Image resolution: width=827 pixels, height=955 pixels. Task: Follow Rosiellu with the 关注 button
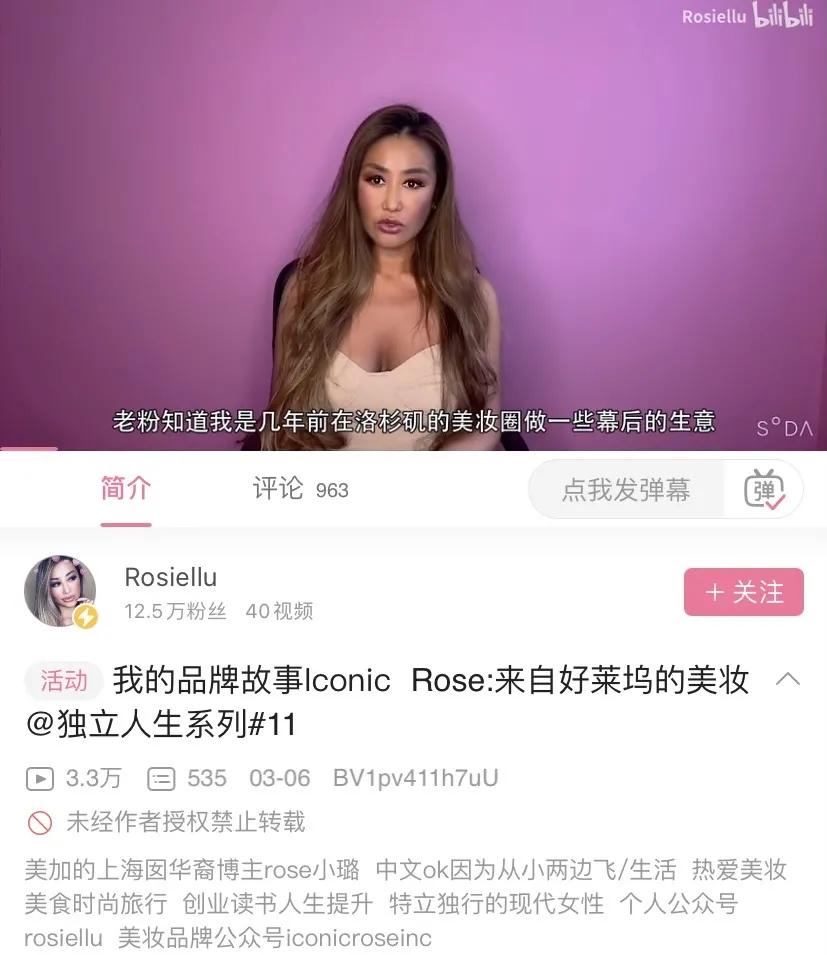[743, 592]
